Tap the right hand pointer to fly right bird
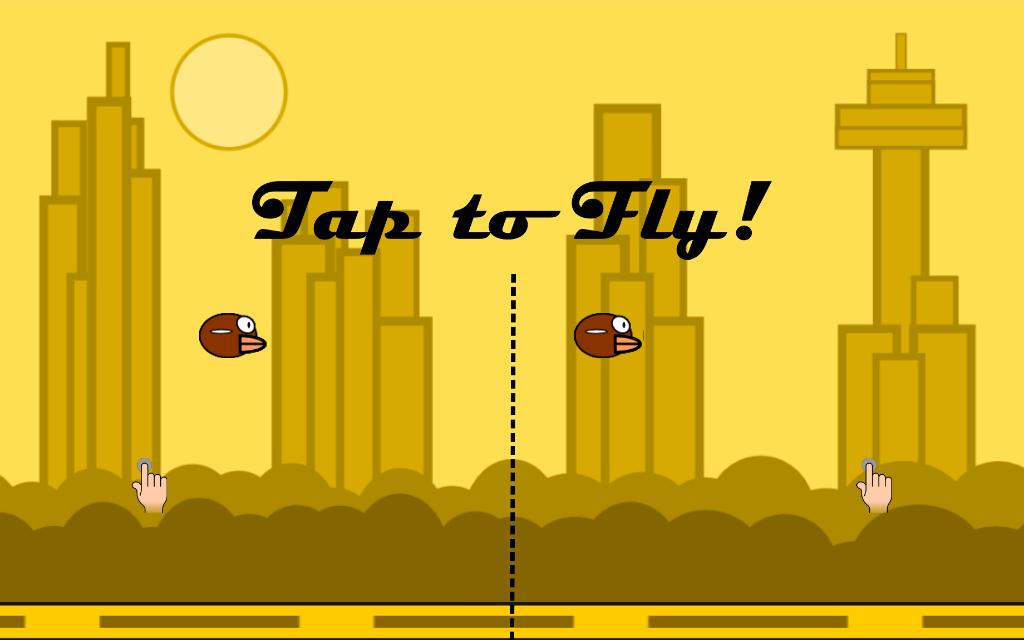Image resolution: width=1024 pixels, height=640 pixels. pos(874,487)
